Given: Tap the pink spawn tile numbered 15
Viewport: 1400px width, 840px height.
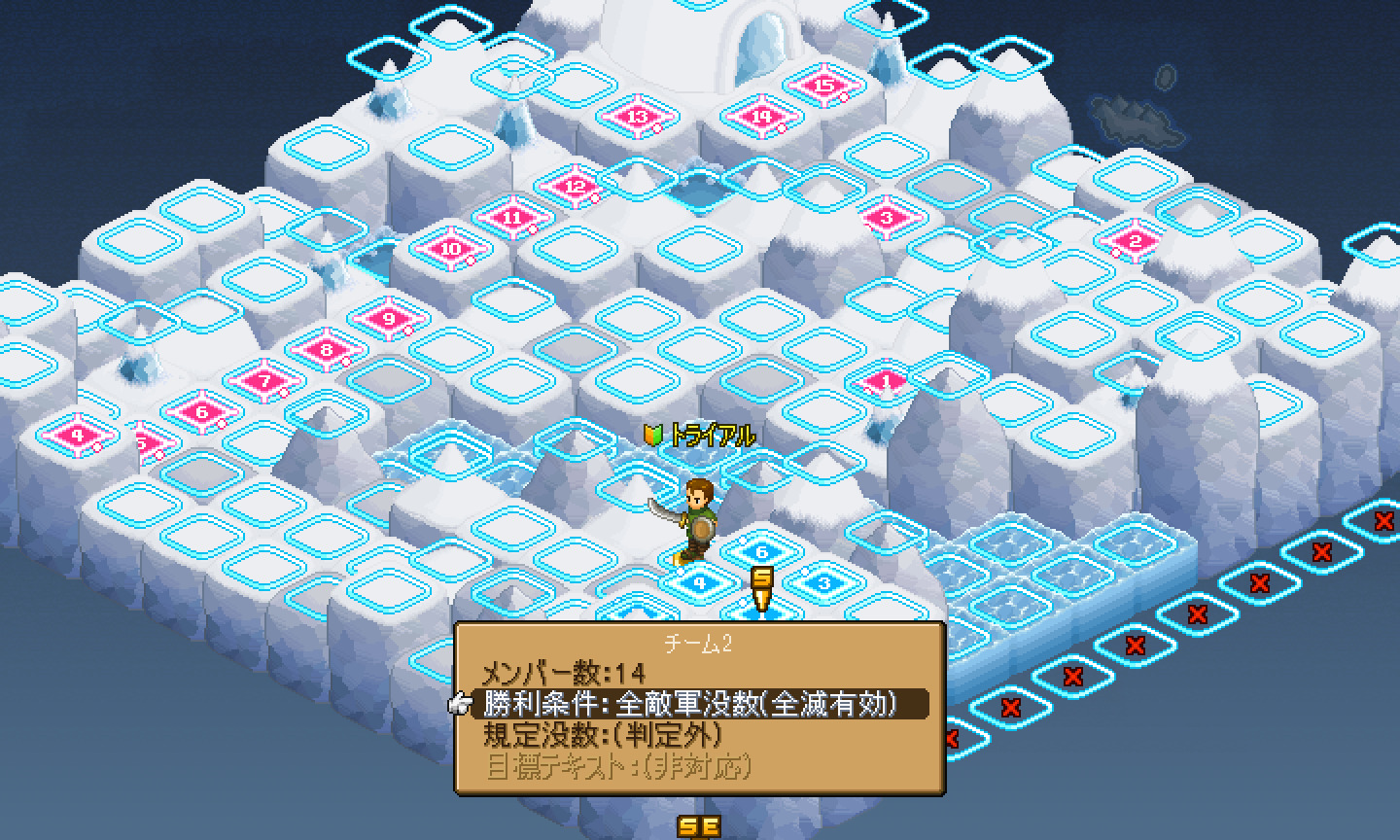Looking at the screenshot, I should tap(823, 86).
